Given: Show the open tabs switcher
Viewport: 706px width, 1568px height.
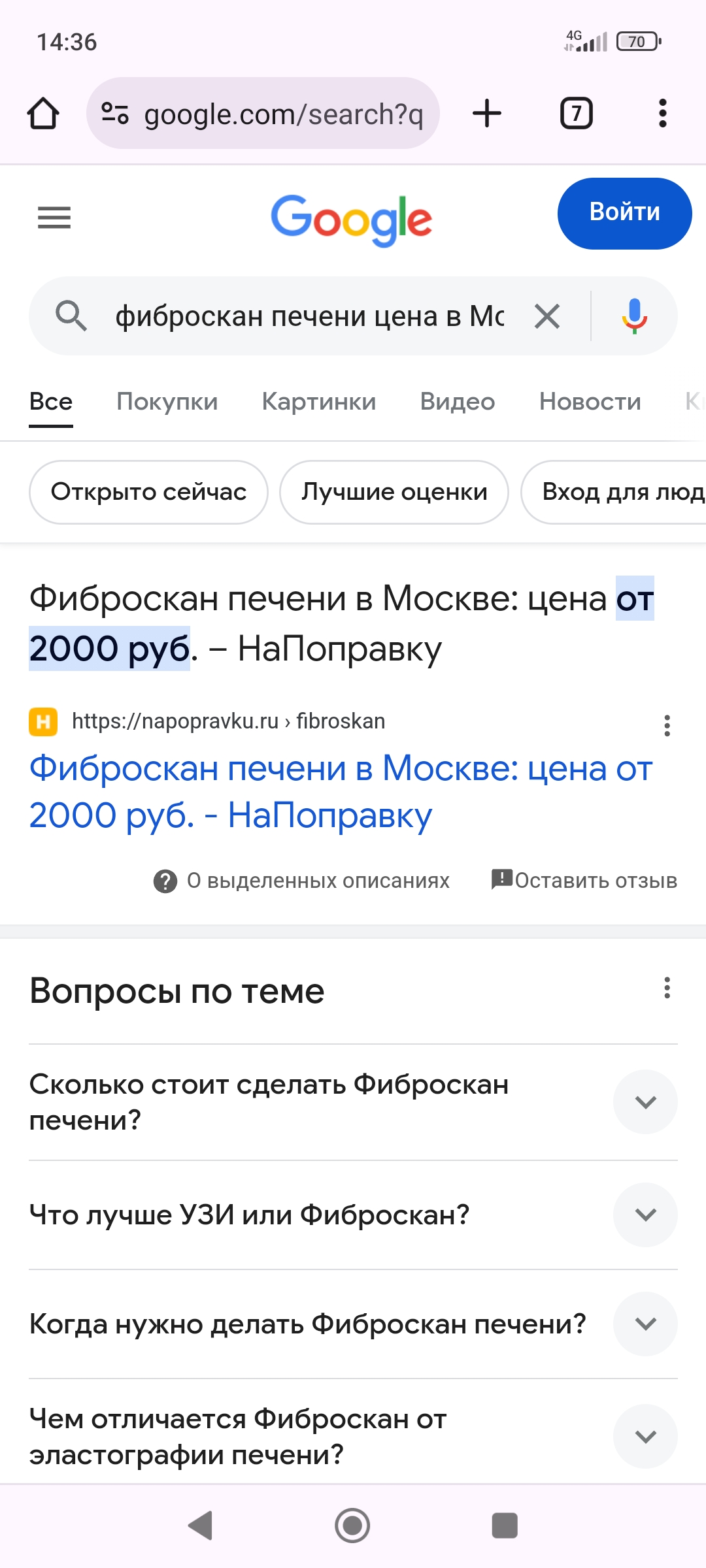Looking at the screenshot, I should (576, 114).
